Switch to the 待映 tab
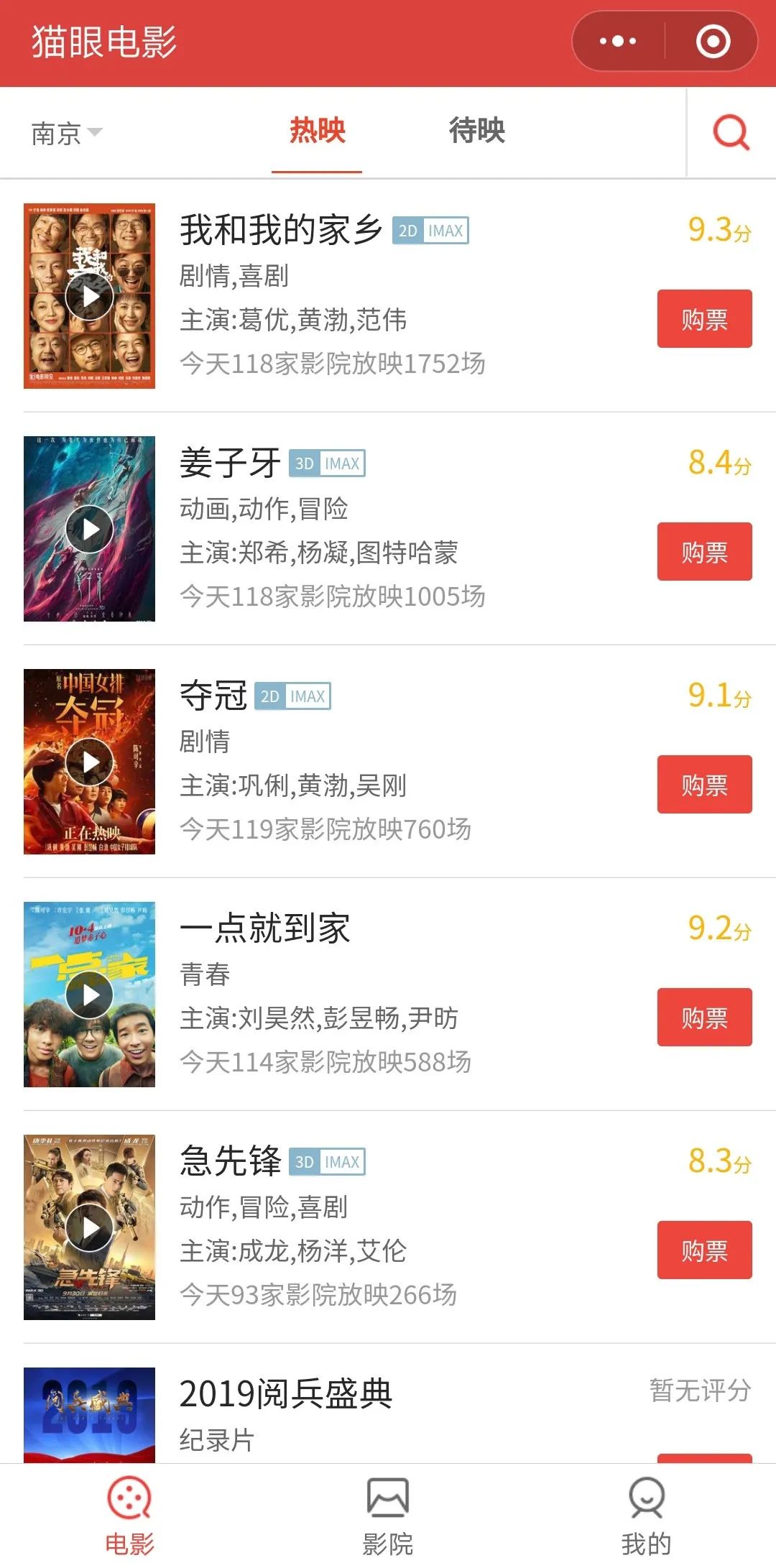 tap(476, 131)
